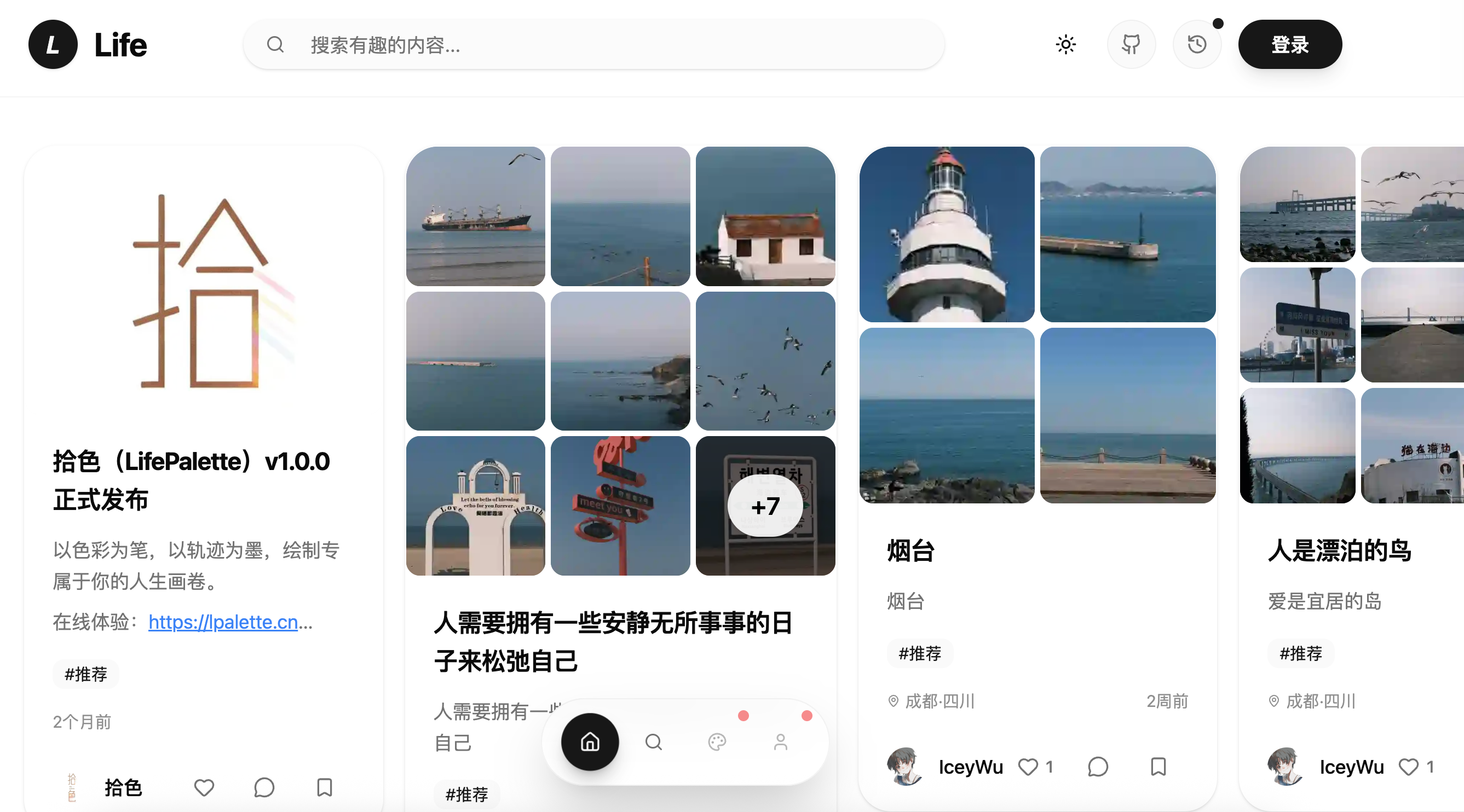
Task: Open comments on the 烟台 post
Action: (1098, 767)
